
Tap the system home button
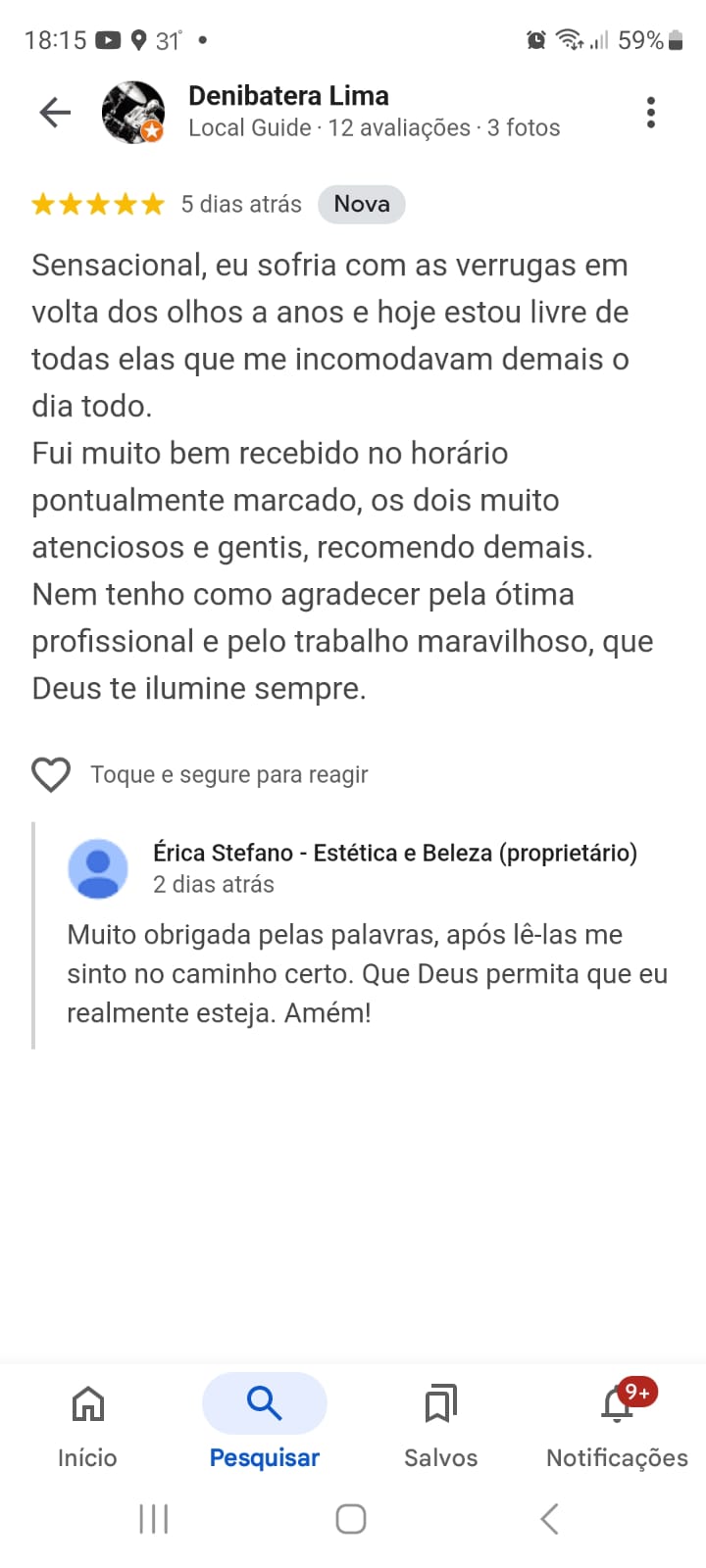(351, 1519)
